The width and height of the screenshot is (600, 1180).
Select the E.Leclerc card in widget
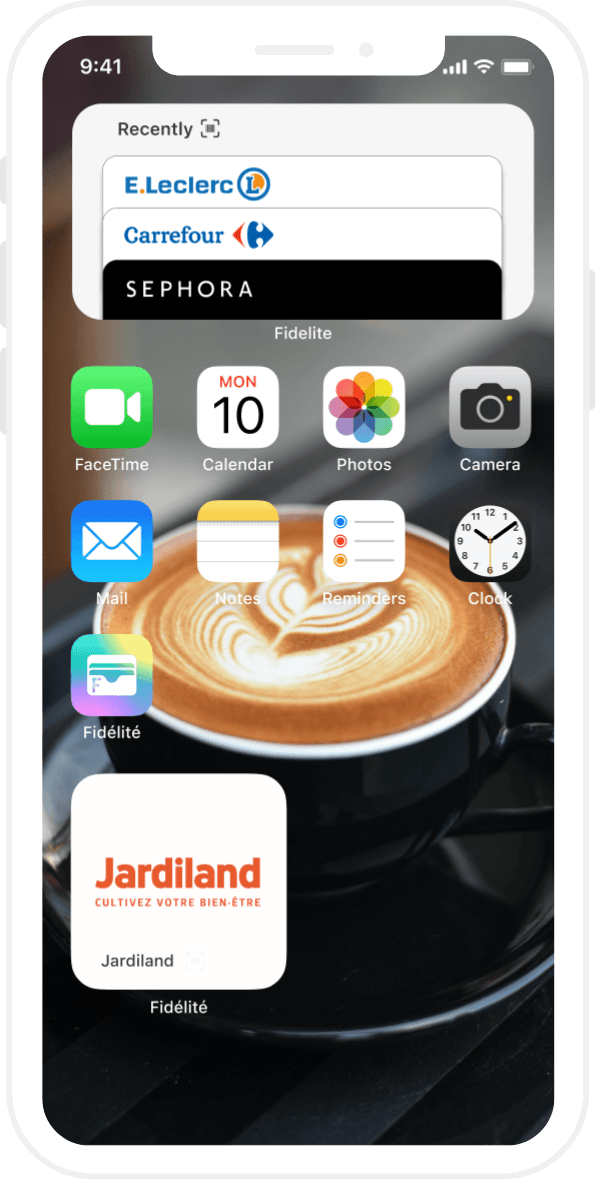[x=300, y=184]
